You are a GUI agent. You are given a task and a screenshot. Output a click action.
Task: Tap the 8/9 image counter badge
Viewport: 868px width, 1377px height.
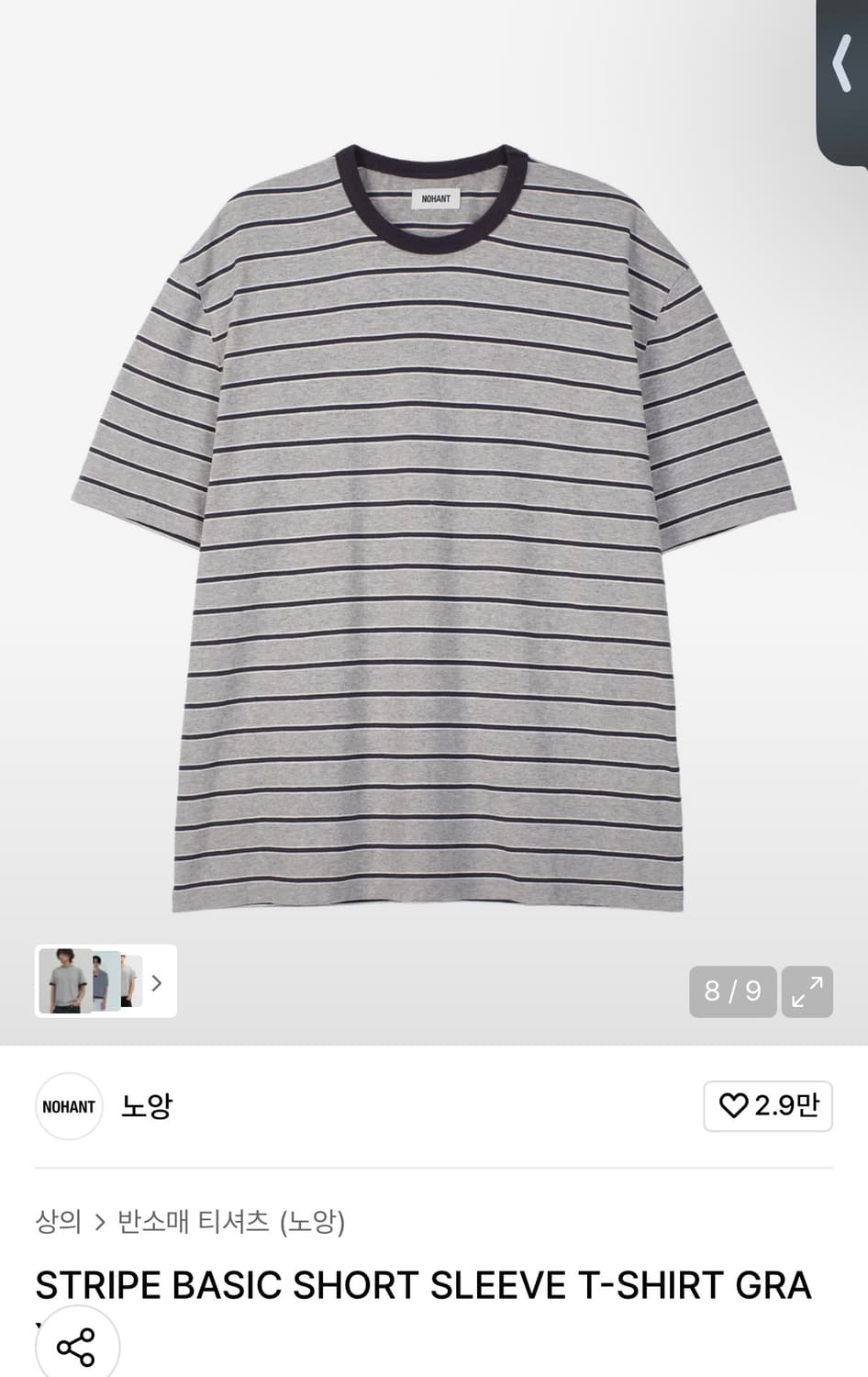point(732,991)
